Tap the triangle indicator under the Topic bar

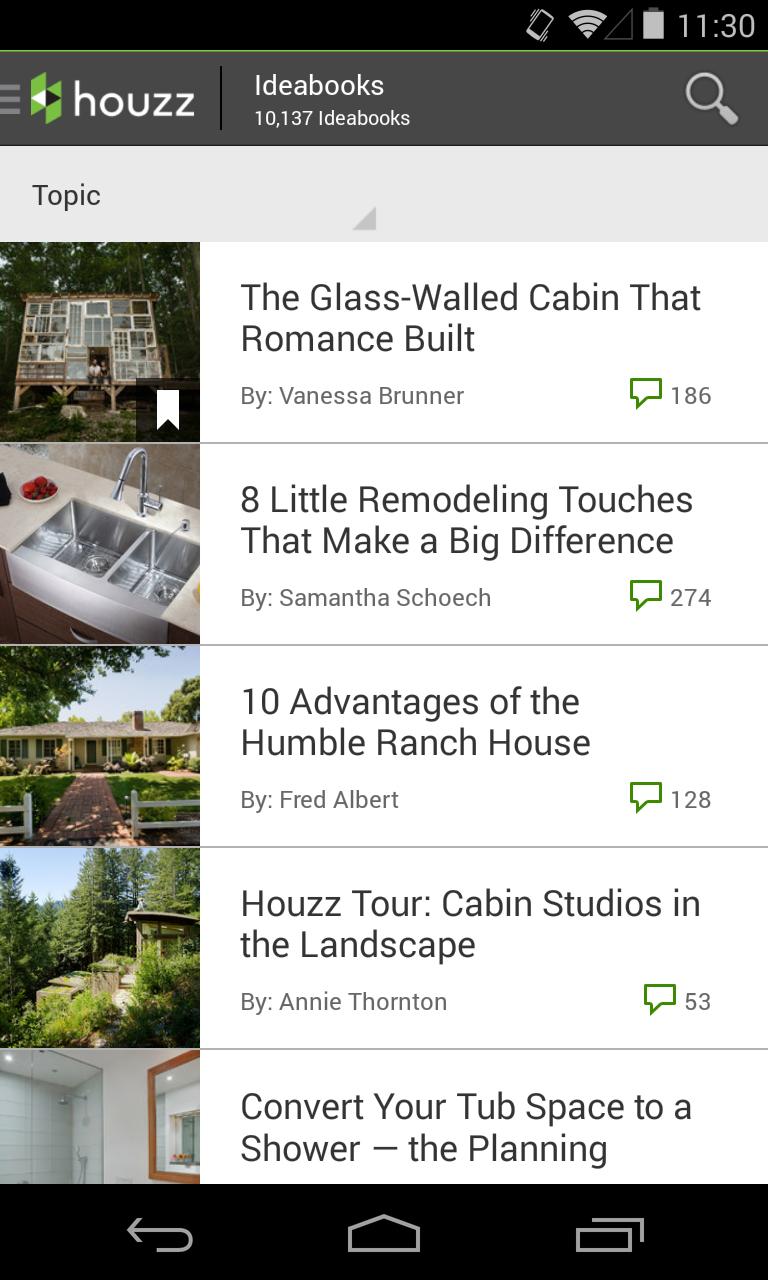[367, 216]
